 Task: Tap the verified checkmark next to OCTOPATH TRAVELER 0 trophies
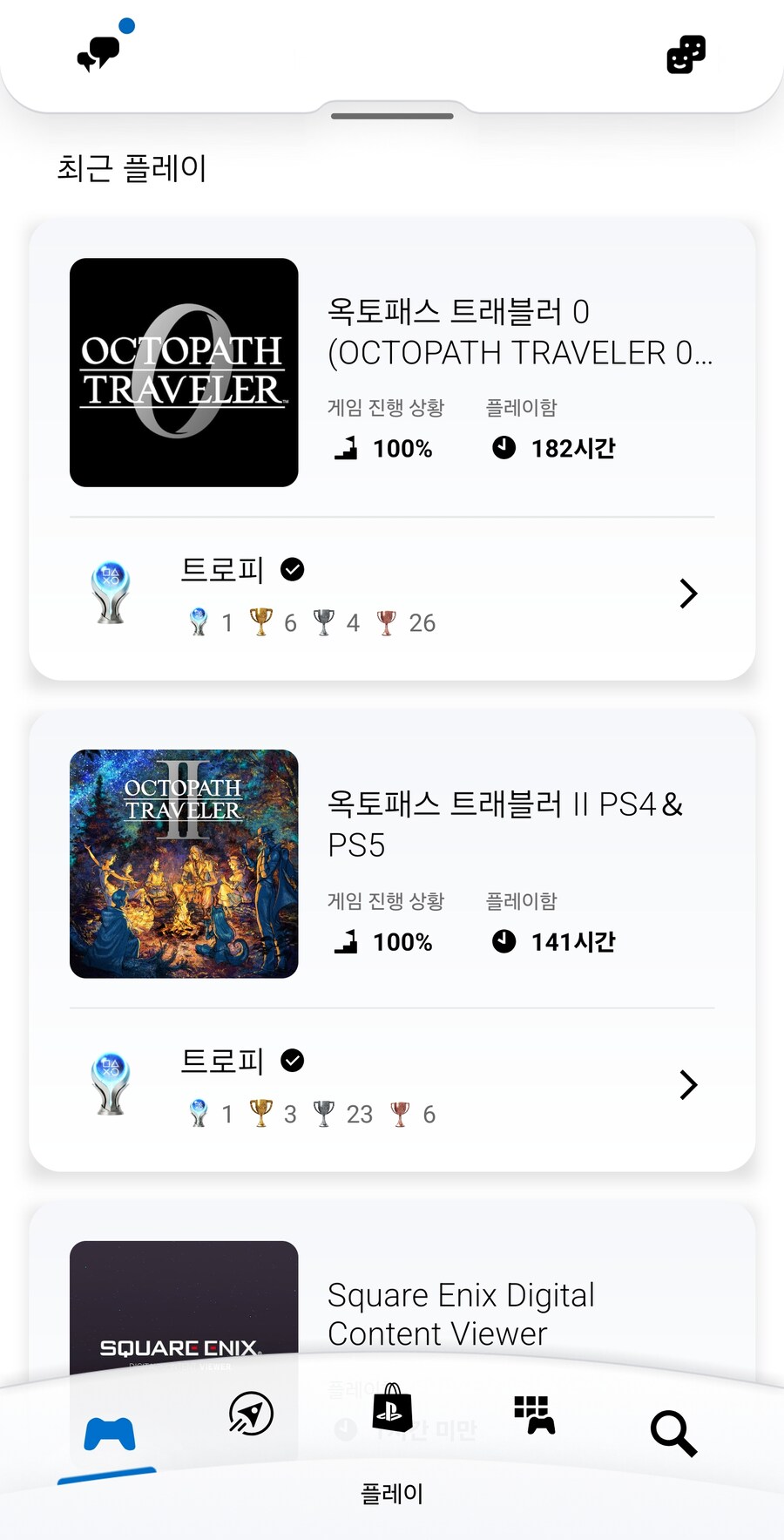tap(293, 569)
